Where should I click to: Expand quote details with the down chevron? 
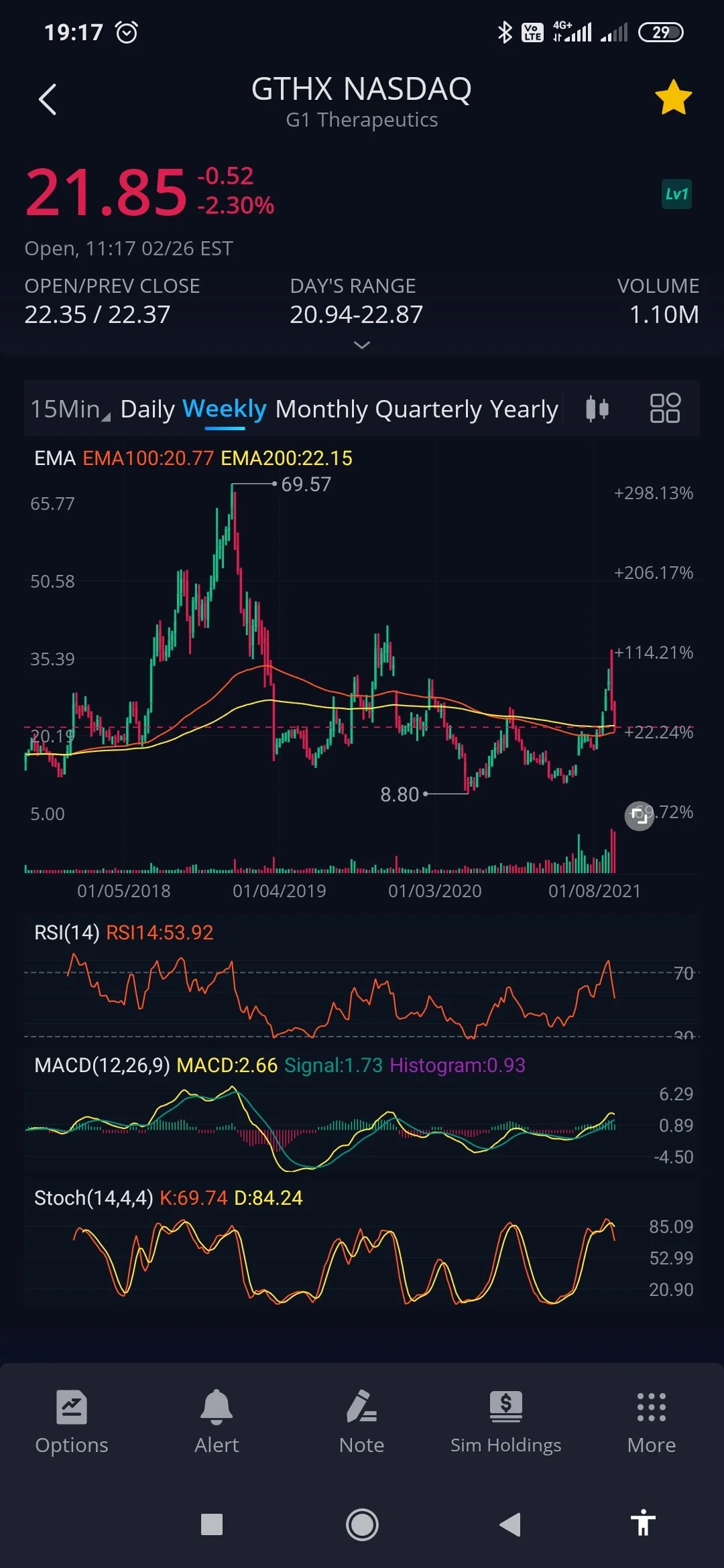[362, 345]
